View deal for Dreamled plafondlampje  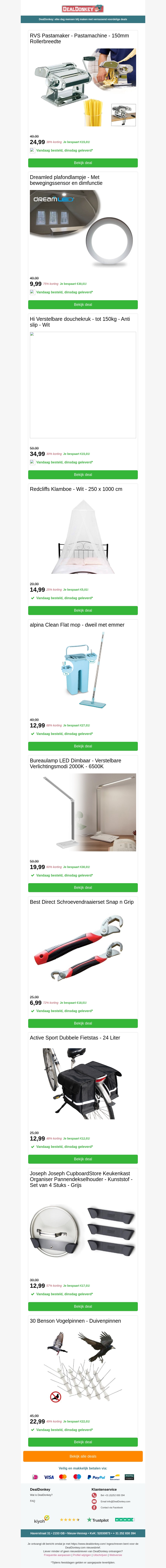83,304
